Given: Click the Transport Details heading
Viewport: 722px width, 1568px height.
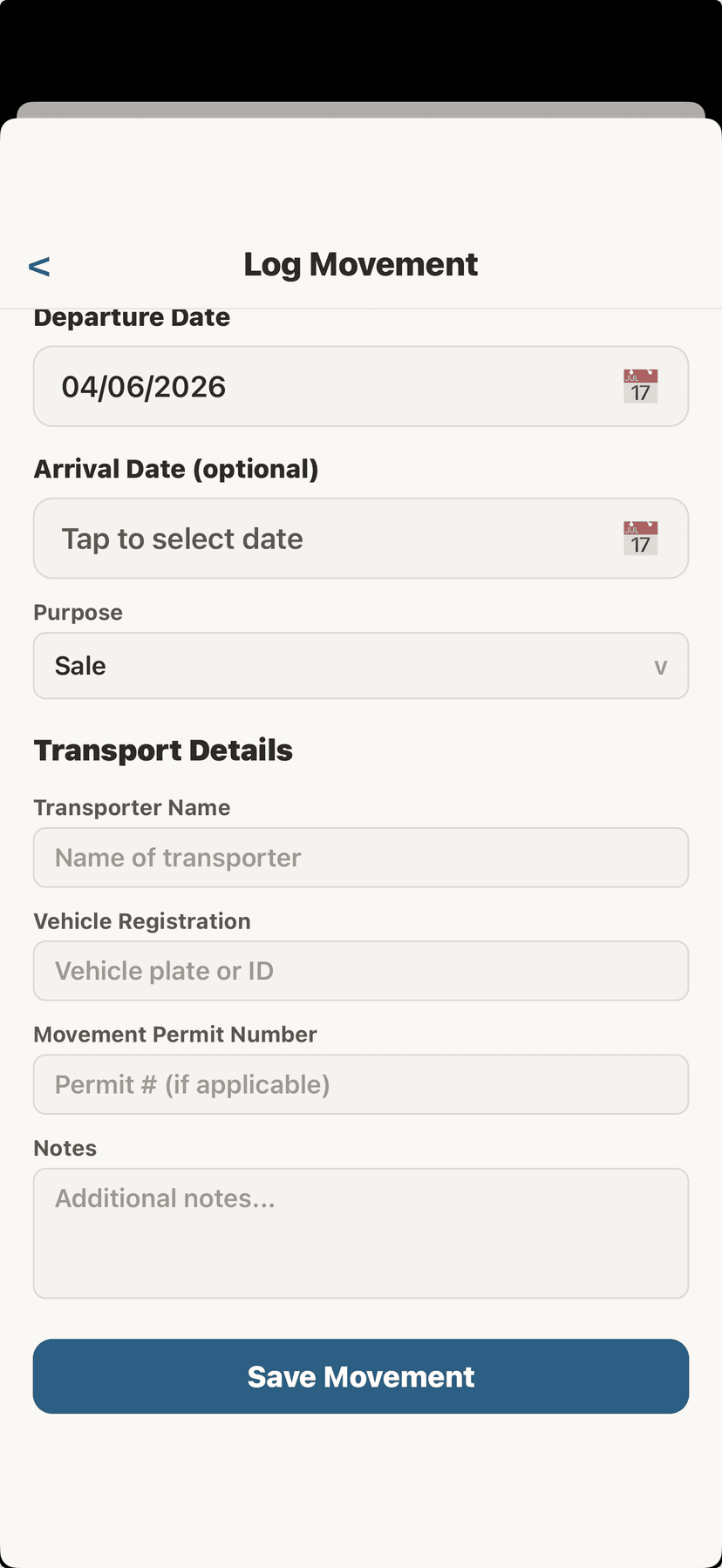Looking at the screenshot, I should click(x=163, y=750).
